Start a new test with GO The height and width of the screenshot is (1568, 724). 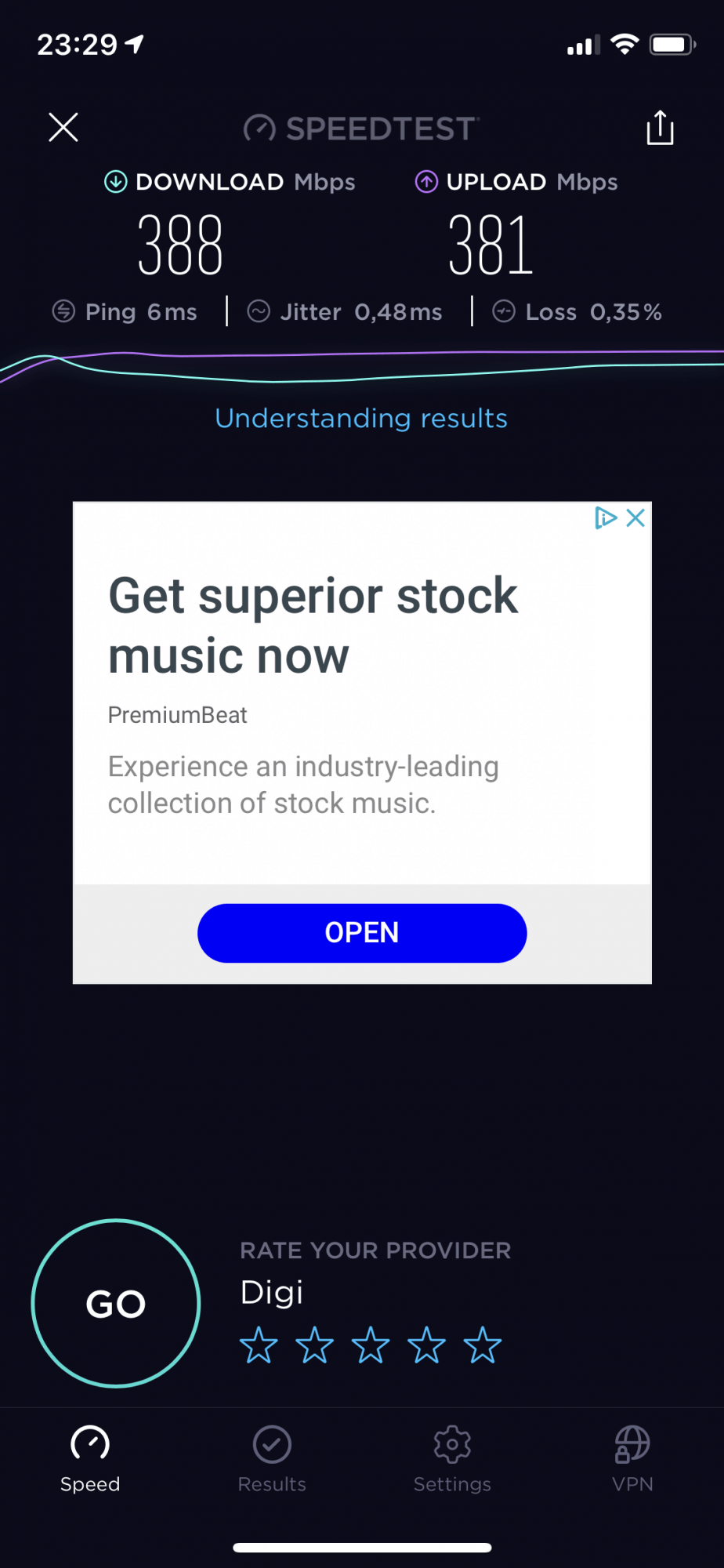(x=116, y=1303)
